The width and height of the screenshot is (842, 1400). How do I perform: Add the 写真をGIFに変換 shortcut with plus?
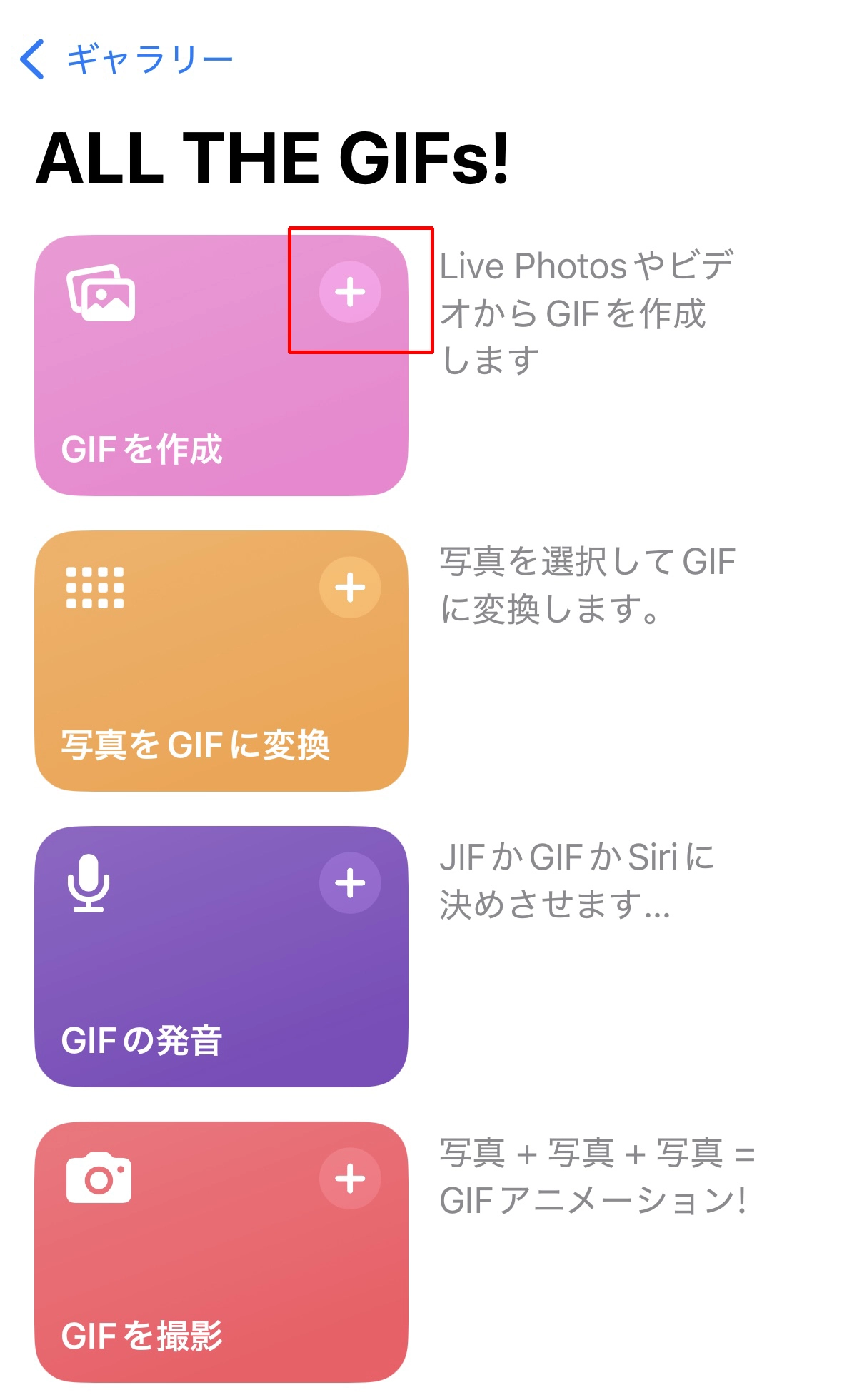click(x=350, y=588)
